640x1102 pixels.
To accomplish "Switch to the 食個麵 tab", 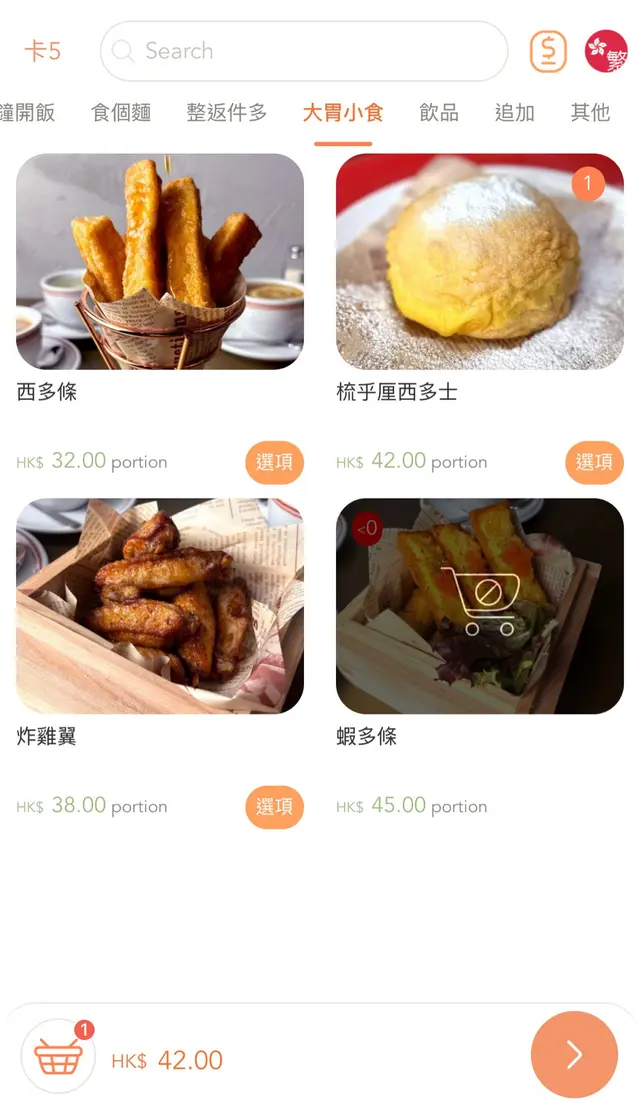I will (121, 112).
